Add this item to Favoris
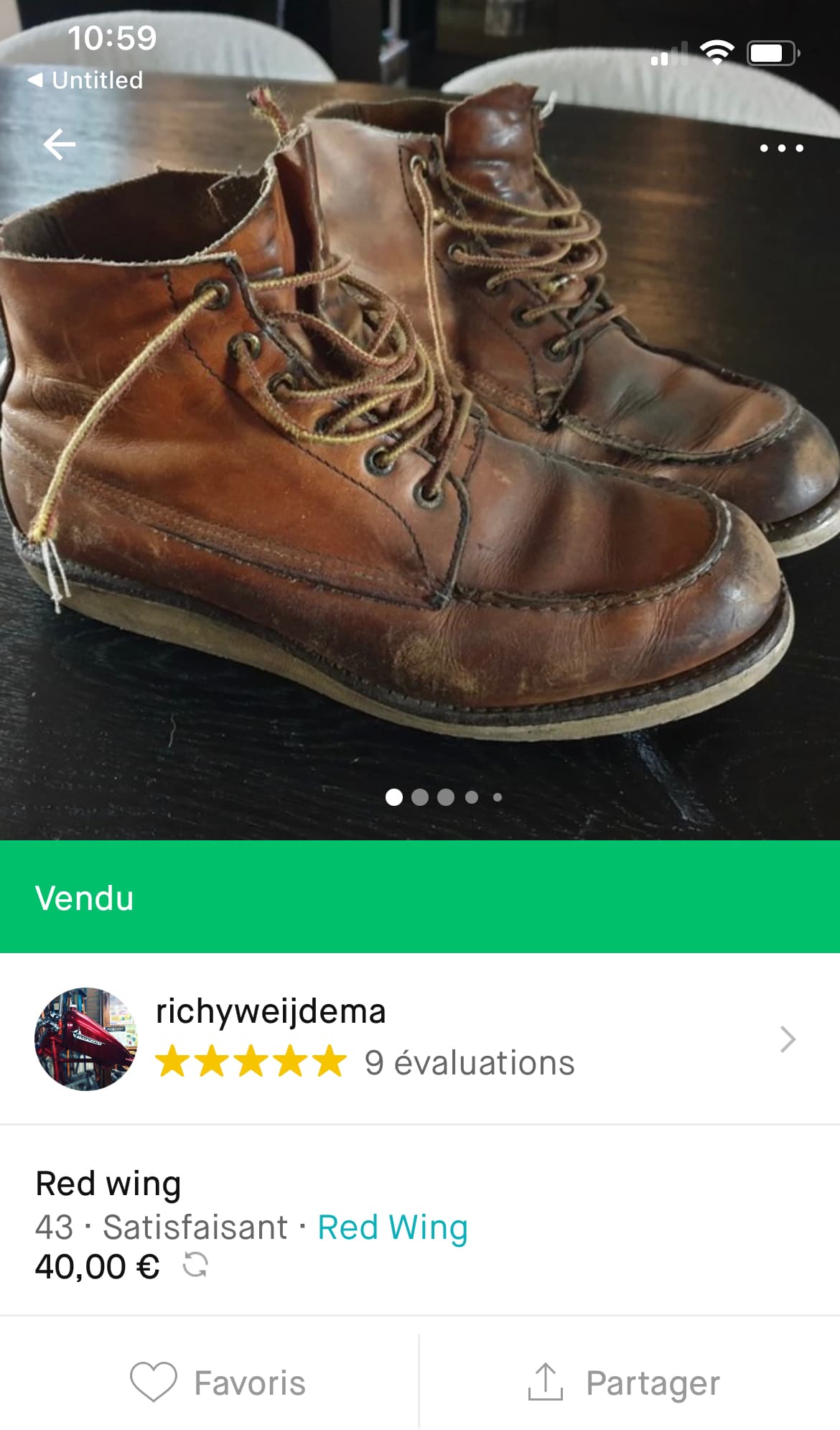840x1430 pixels. point(218,1383)
